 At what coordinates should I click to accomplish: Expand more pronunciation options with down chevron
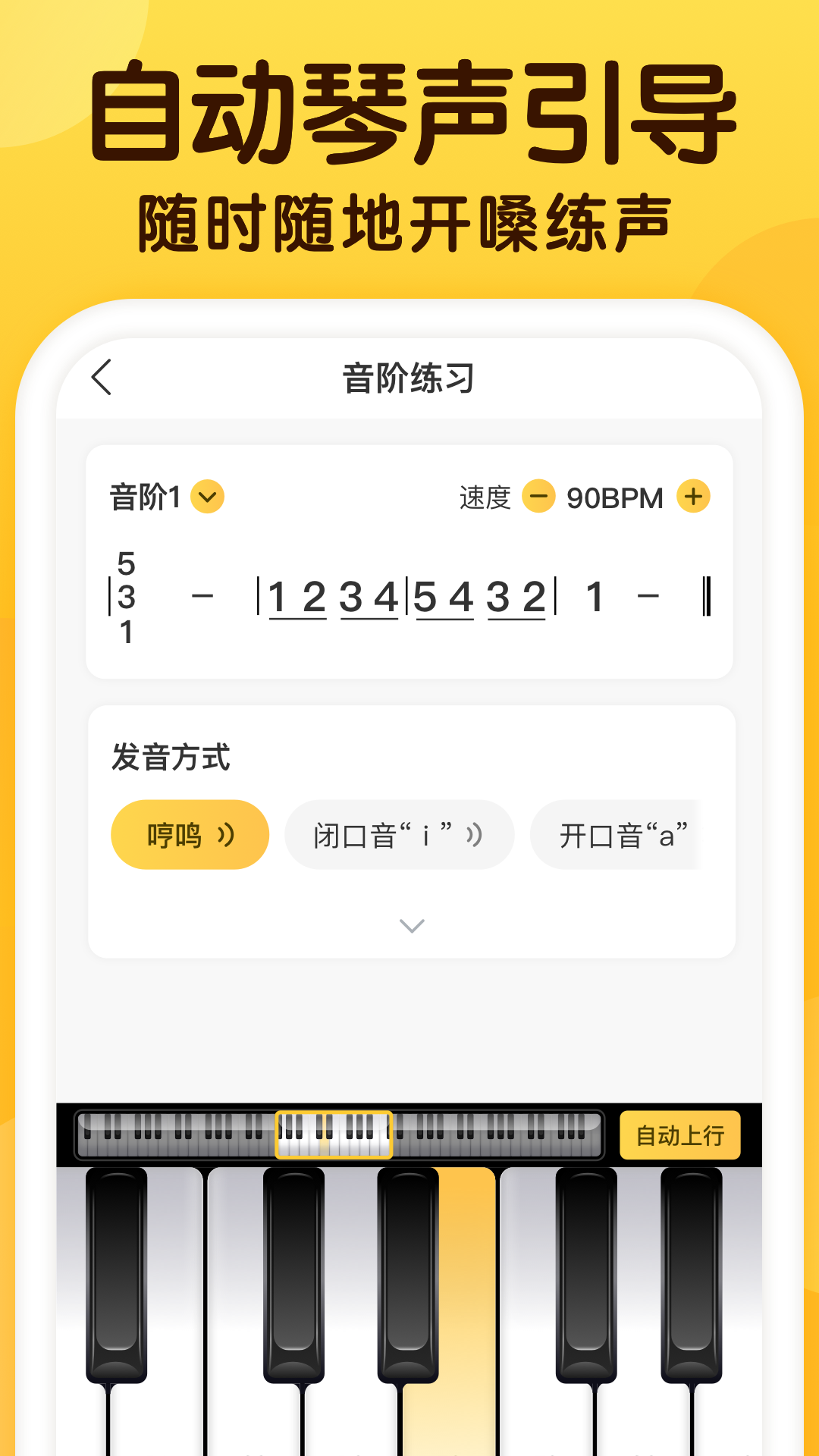(x=411, y=927)
